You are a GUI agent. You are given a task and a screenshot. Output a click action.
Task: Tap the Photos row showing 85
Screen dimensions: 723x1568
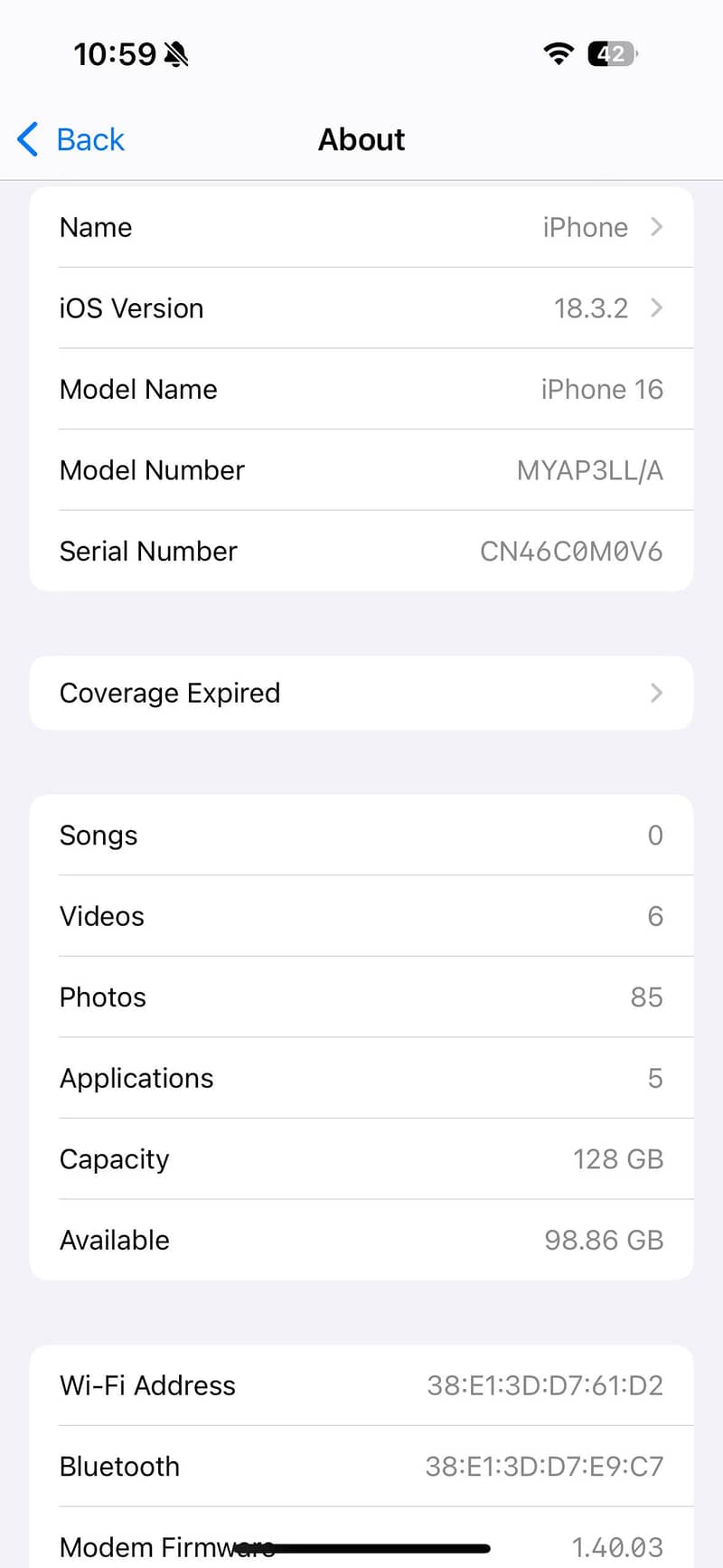tap(361, 997)
